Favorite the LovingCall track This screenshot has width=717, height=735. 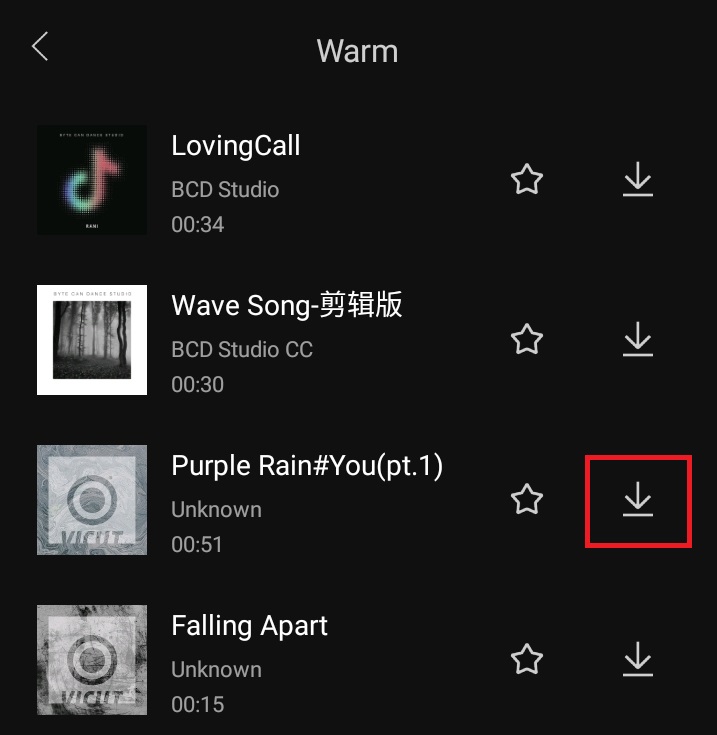(x=527, y=180)
